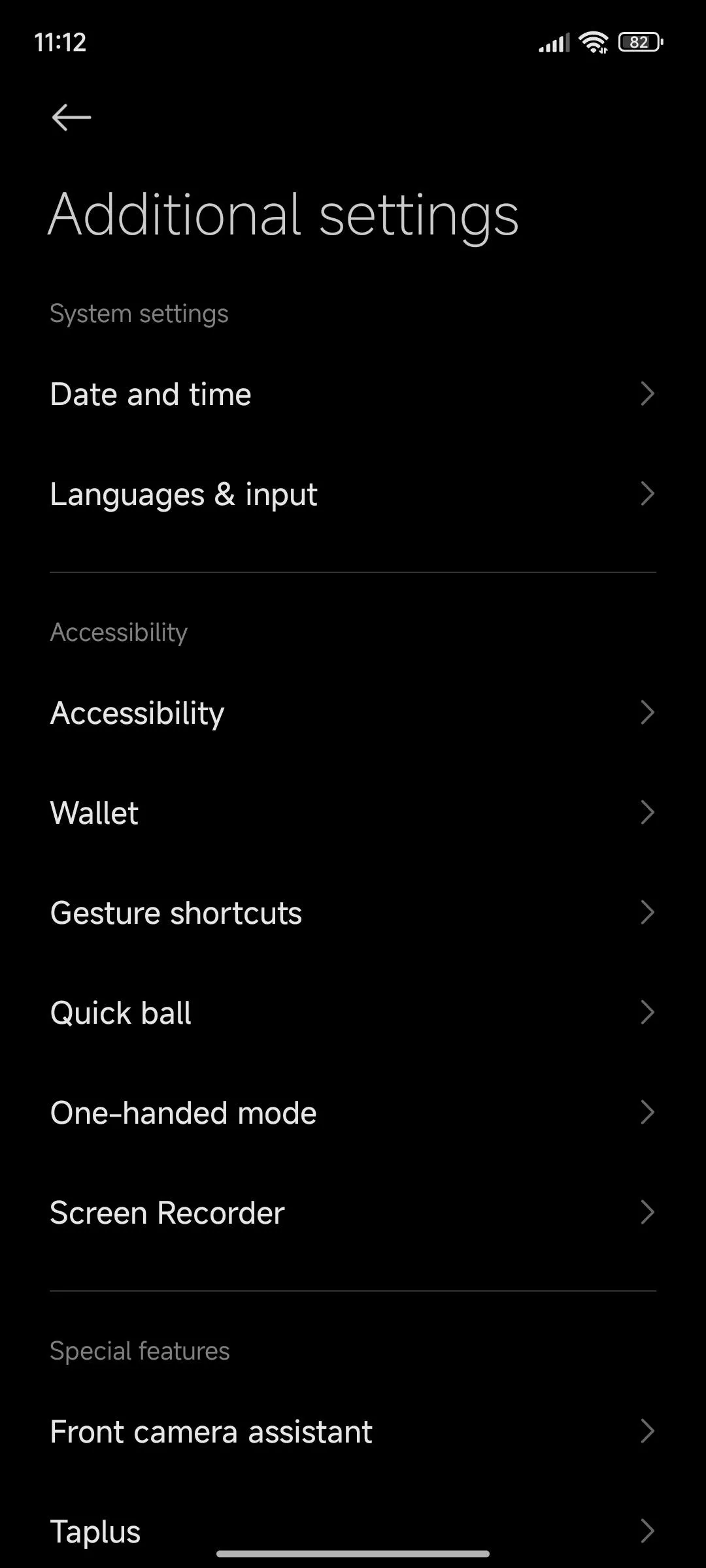Open Date and time settings
Viewport: 706px width, 1568px height.
[353, 394]
